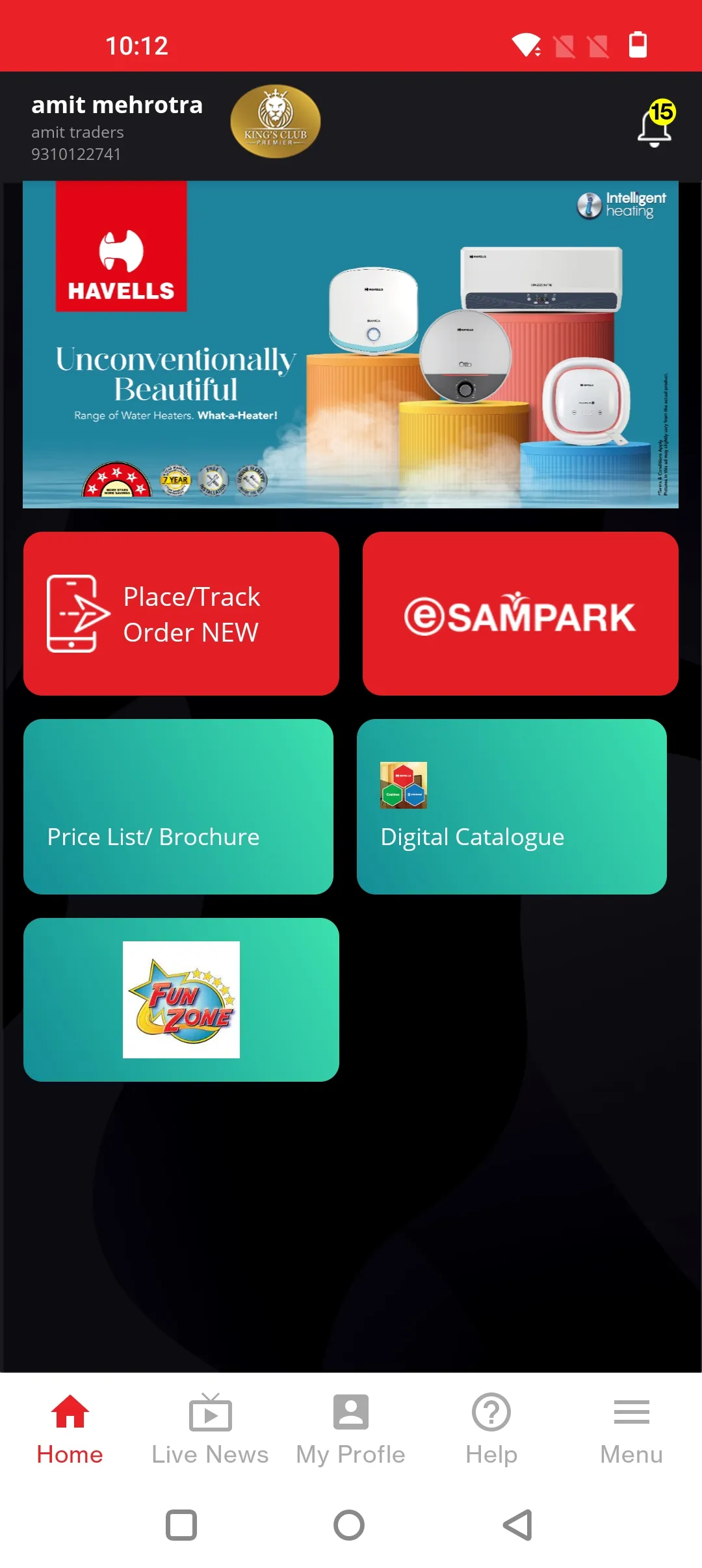Image resolution: width=702 pixels, height=1568 pixels.
Task: Open the Digital Catalogue tile
Action: 512,807
